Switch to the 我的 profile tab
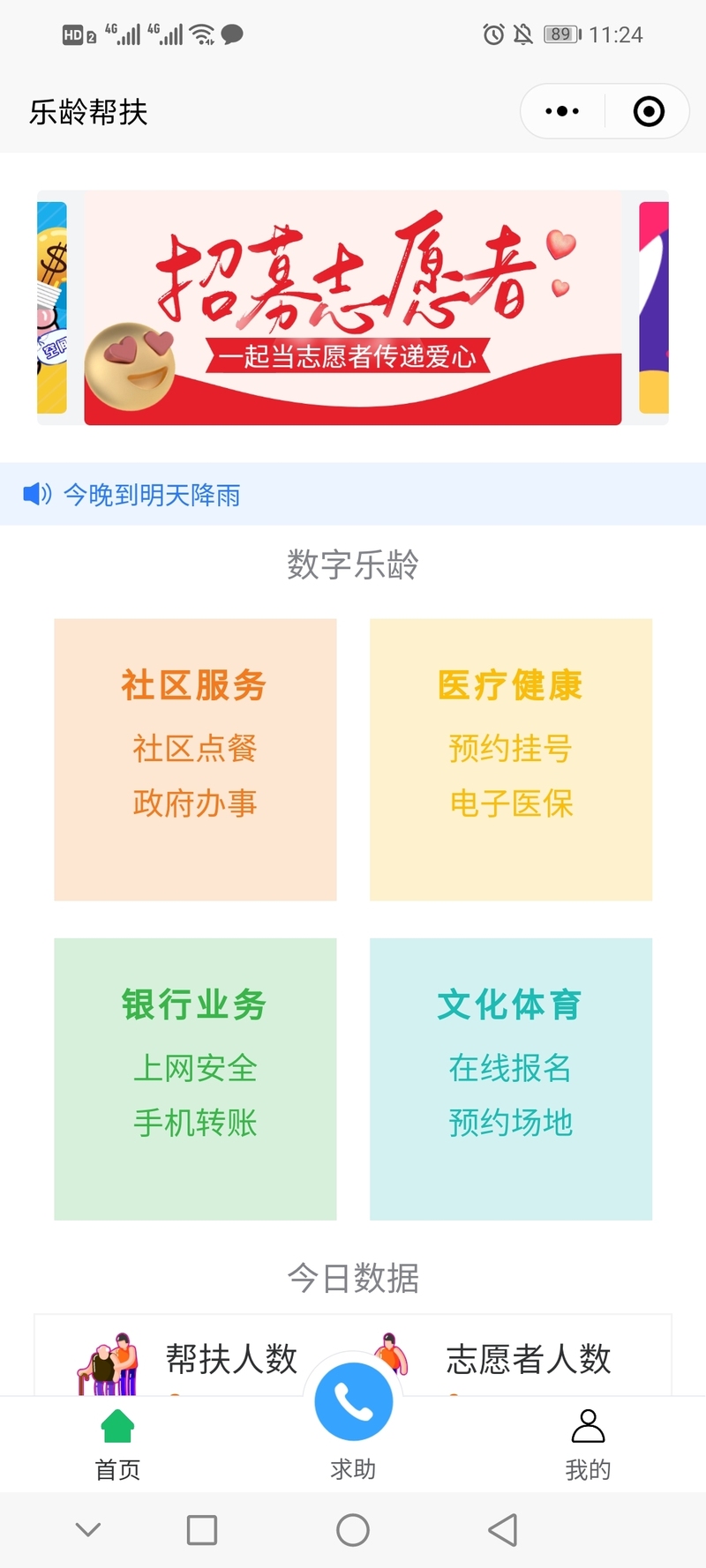The width and height of the screenshot is (706, 1568). point(588,1445)
